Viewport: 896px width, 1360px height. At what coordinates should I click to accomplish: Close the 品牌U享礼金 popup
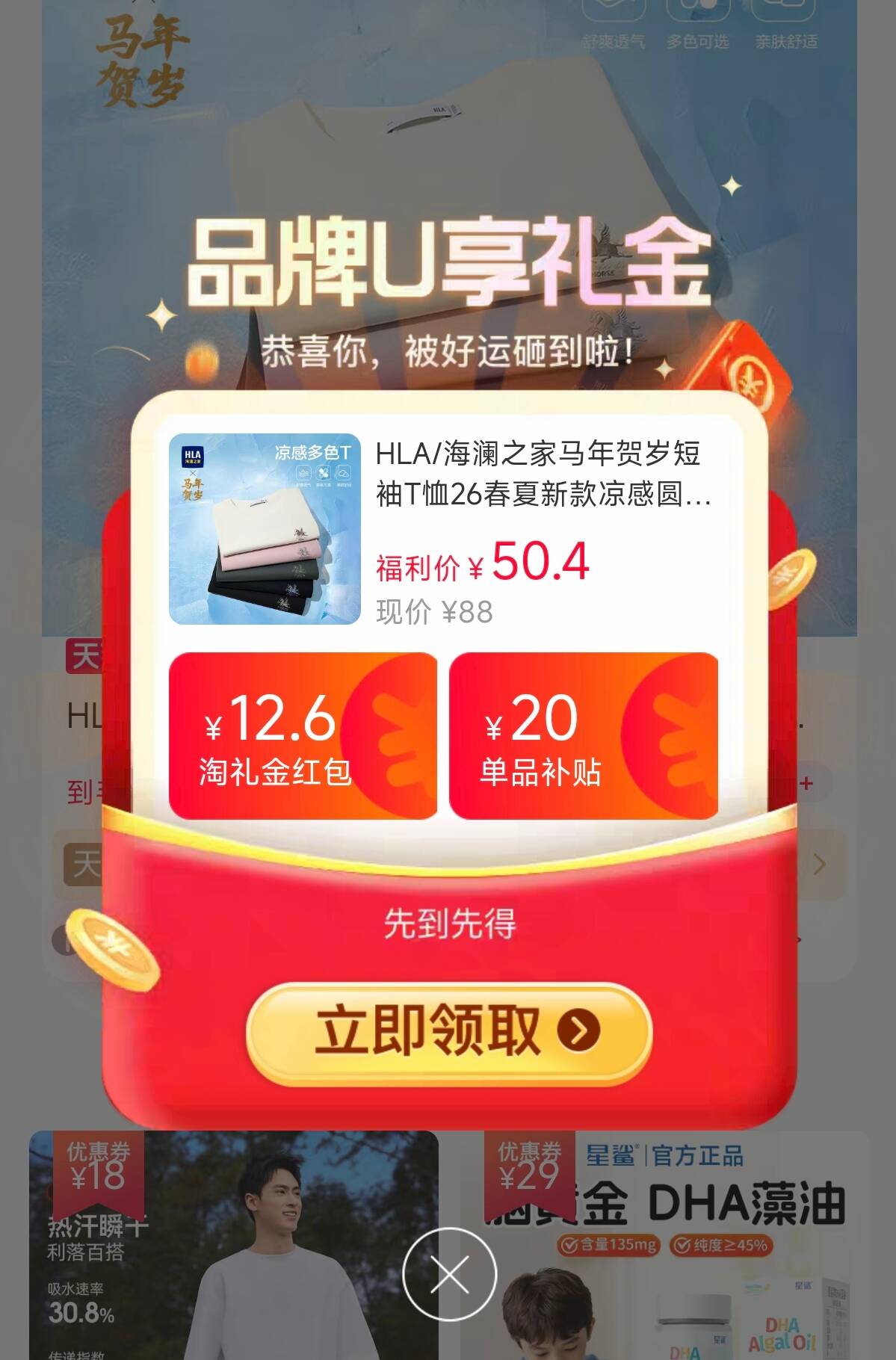(x=449, y=1273)
